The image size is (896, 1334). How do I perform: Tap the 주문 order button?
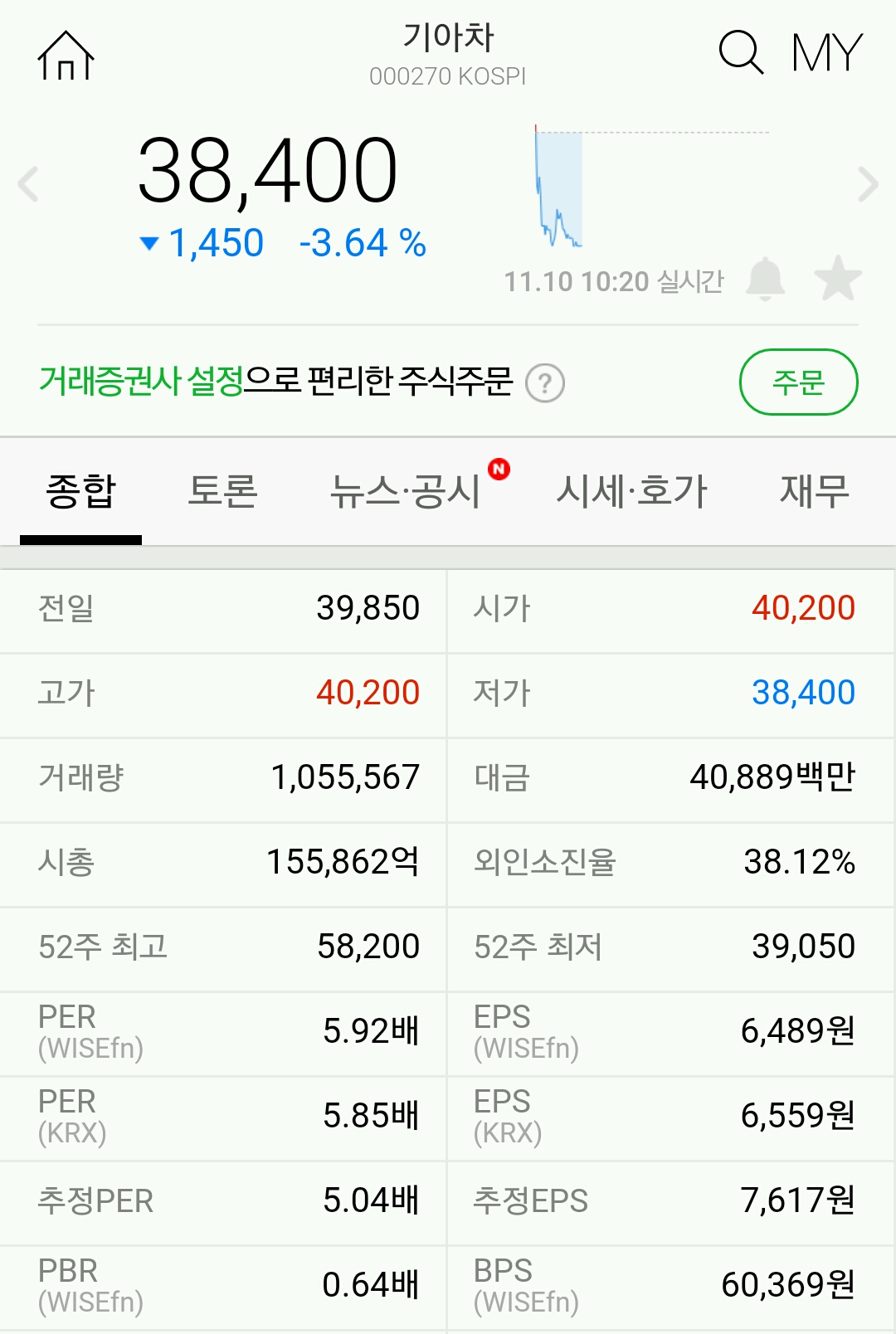[798, 382]
